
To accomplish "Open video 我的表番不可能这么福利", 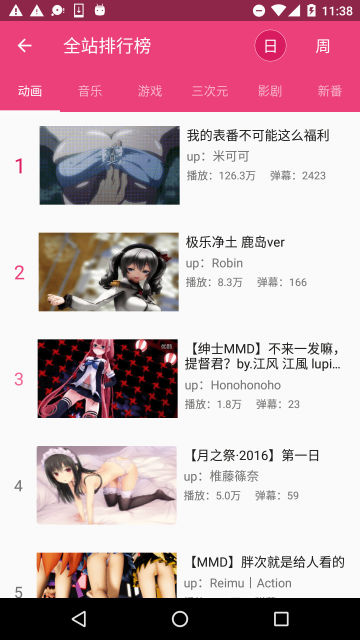I will coord(180,165).
